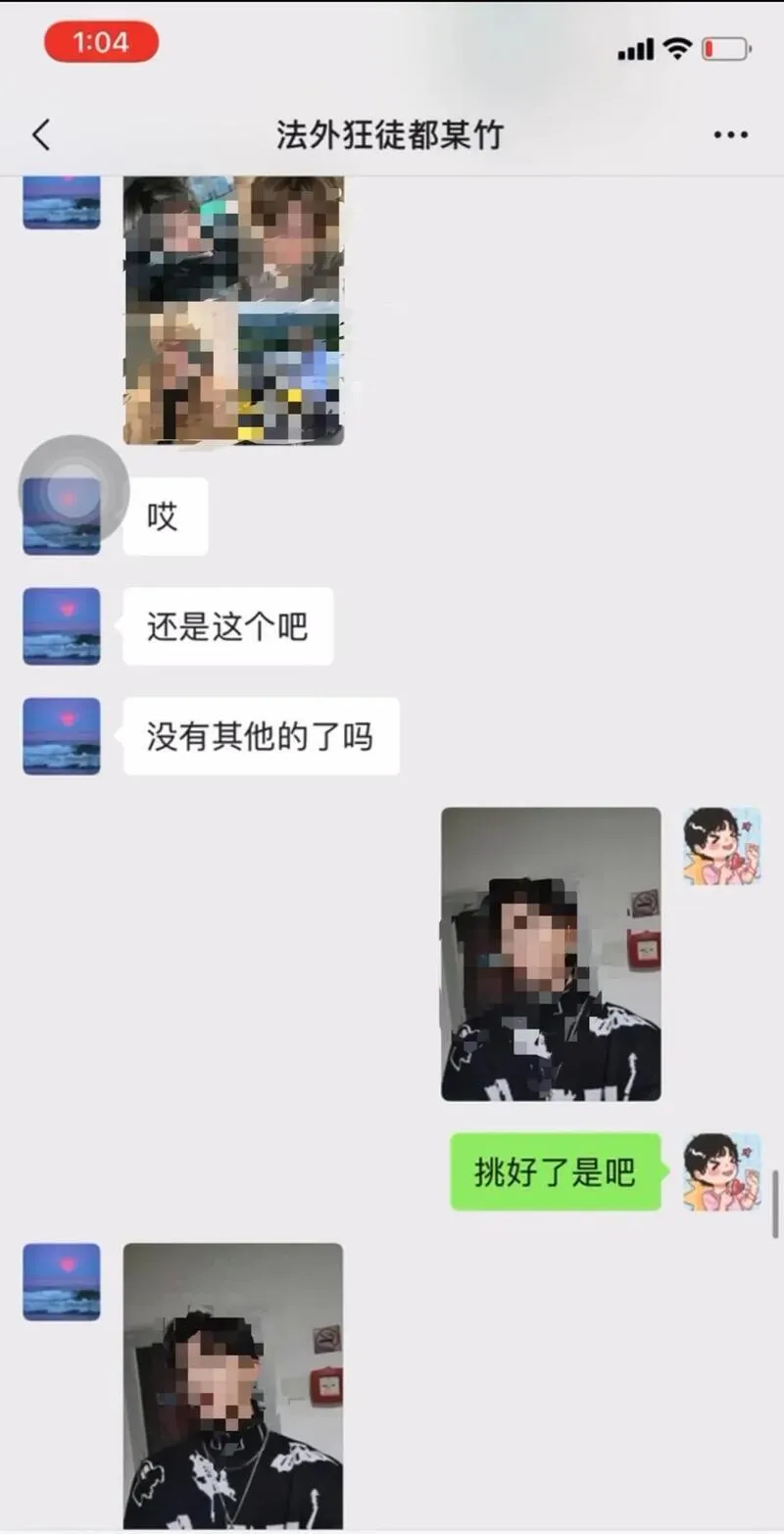This screenshot has height=1534, width=784.
Task: Open my avatar beside 挑好了是吧
Action: tap(722, 1172)
